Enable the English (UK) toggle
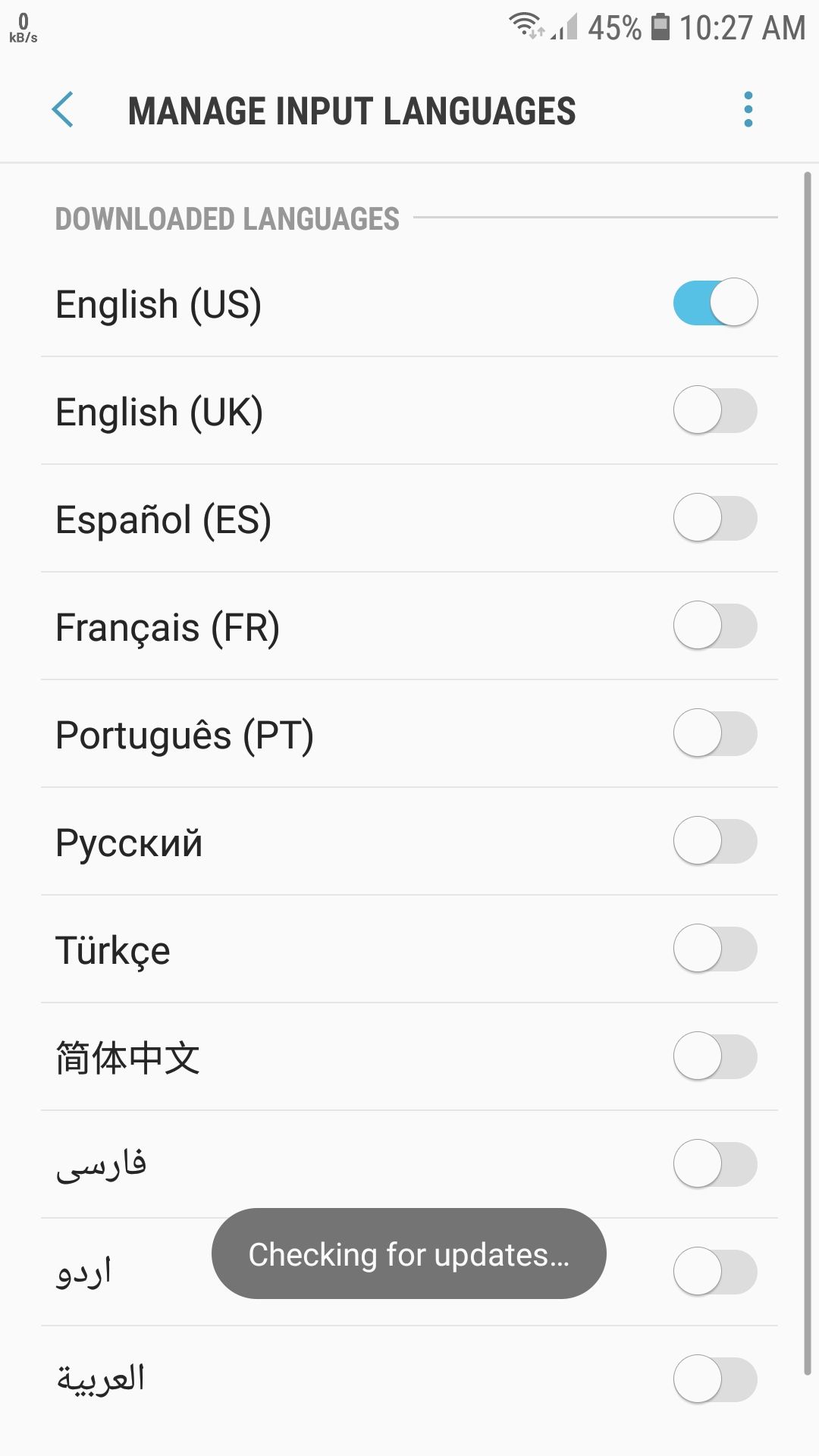819x1456 pixels. [714, 410]
